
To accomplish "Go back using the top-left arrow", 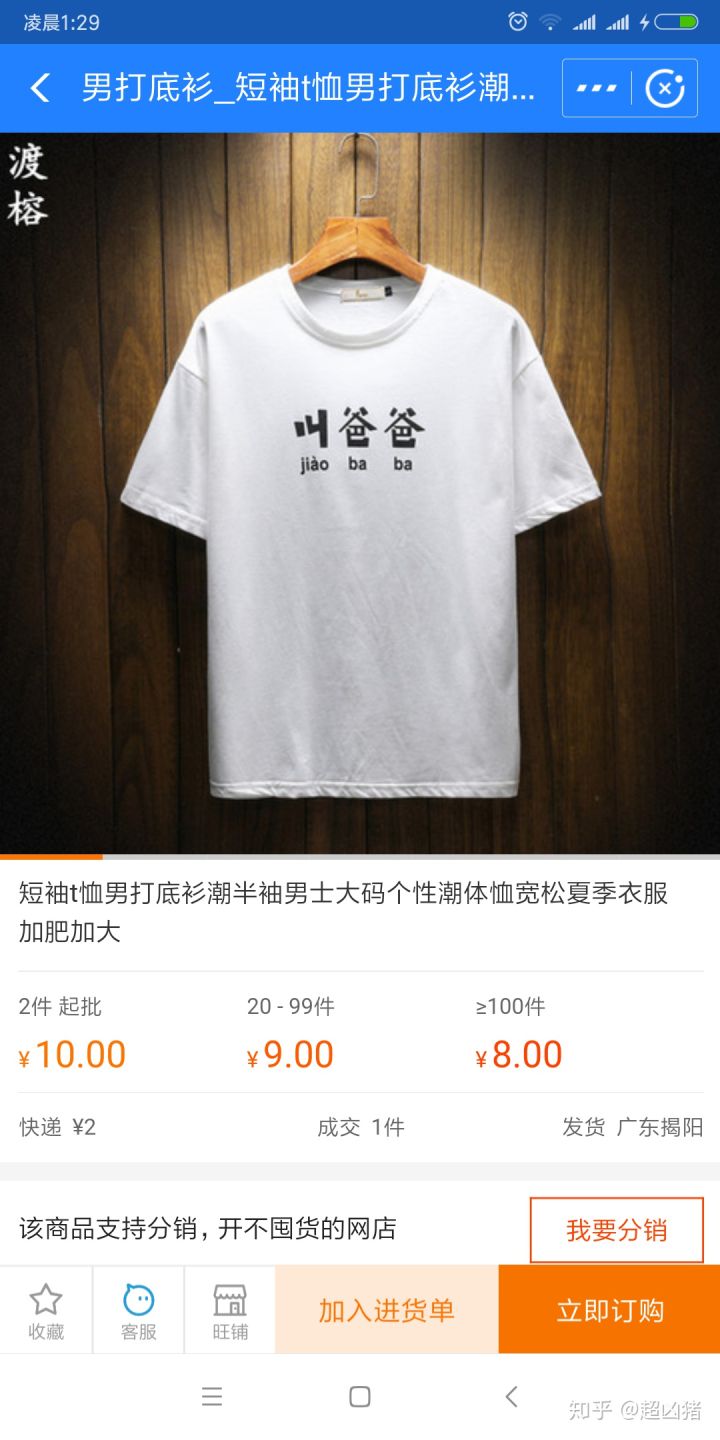I will (x=40, y=88).
